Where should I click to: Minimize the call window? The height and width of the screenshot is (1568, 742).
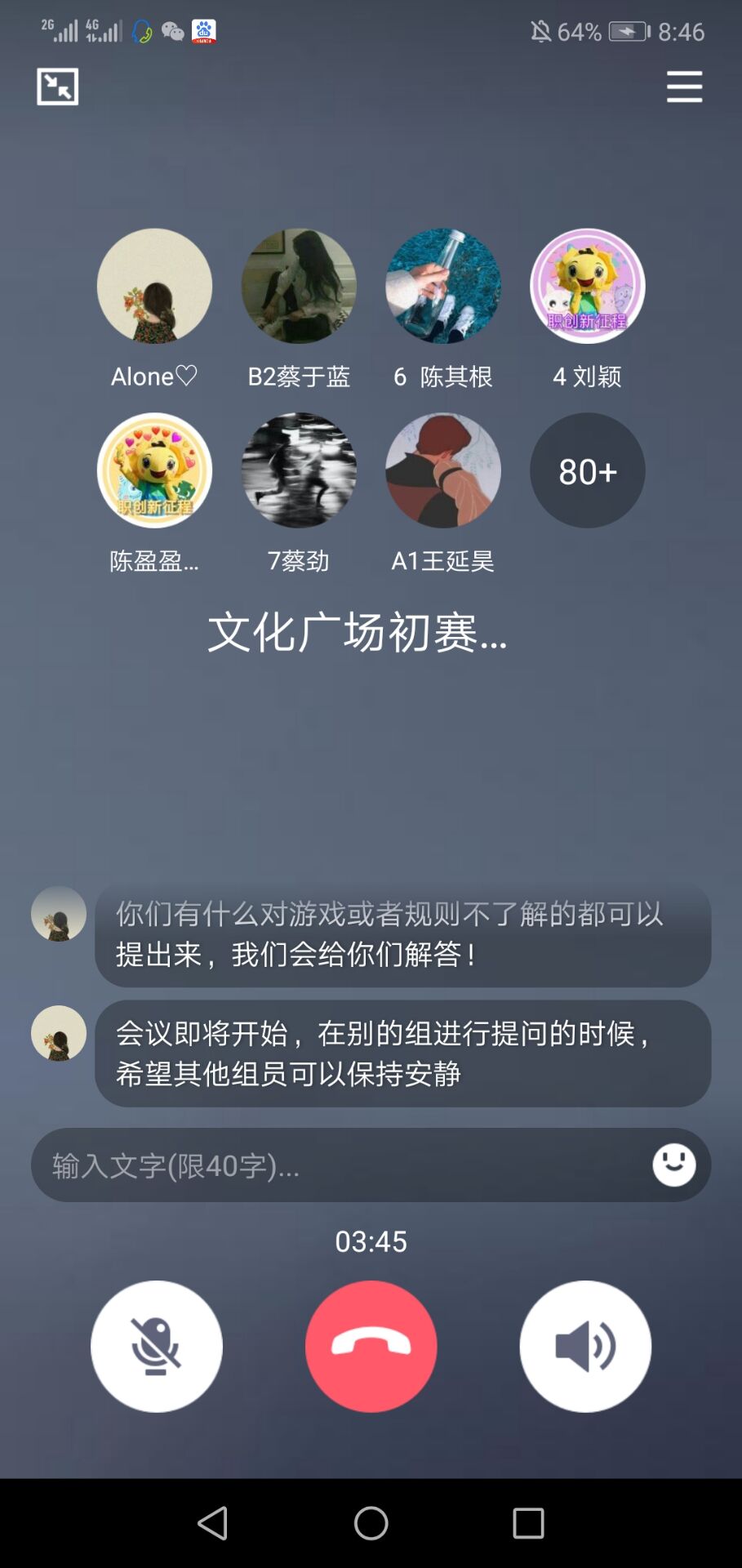coord(57,87)
